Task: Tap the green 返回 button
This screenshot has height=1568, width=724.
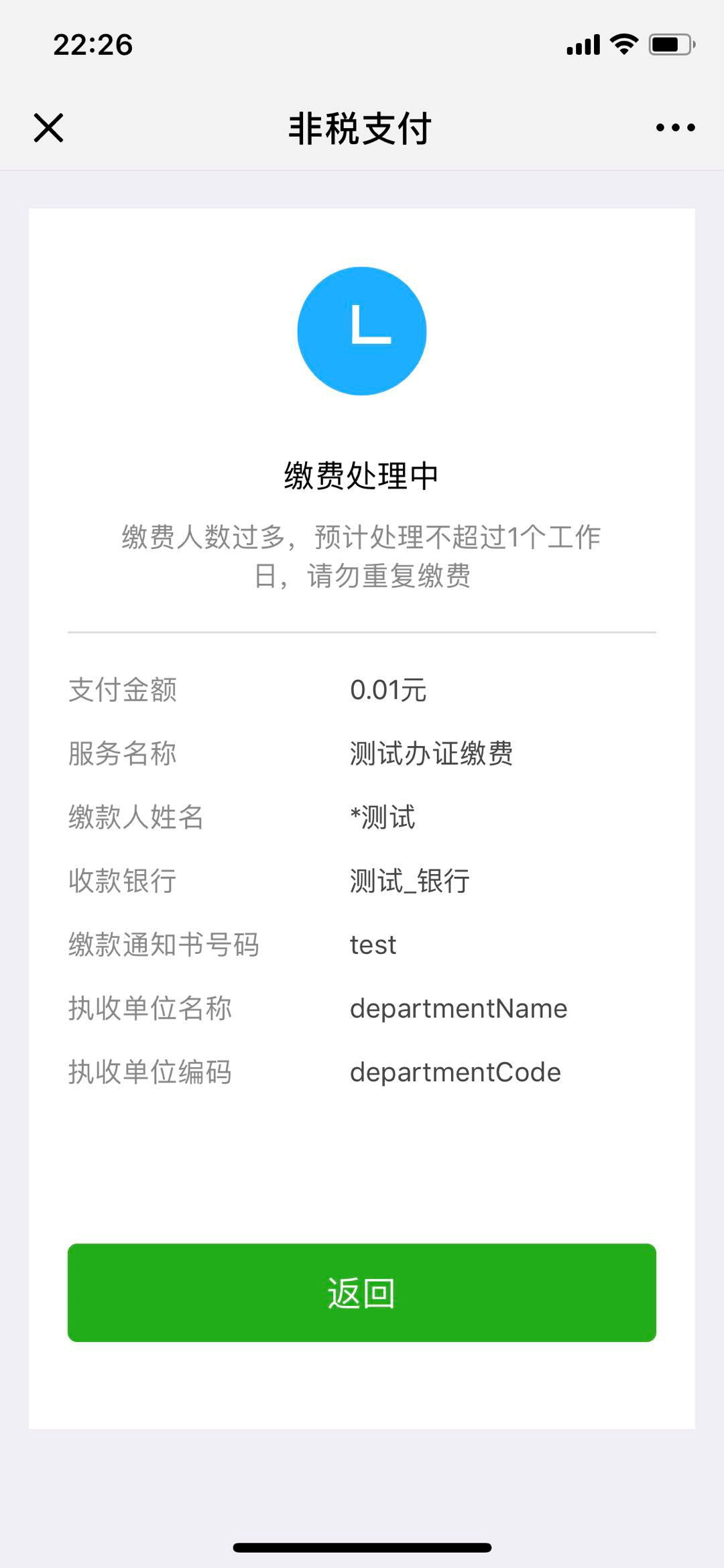Action: tap(362, 1292)
